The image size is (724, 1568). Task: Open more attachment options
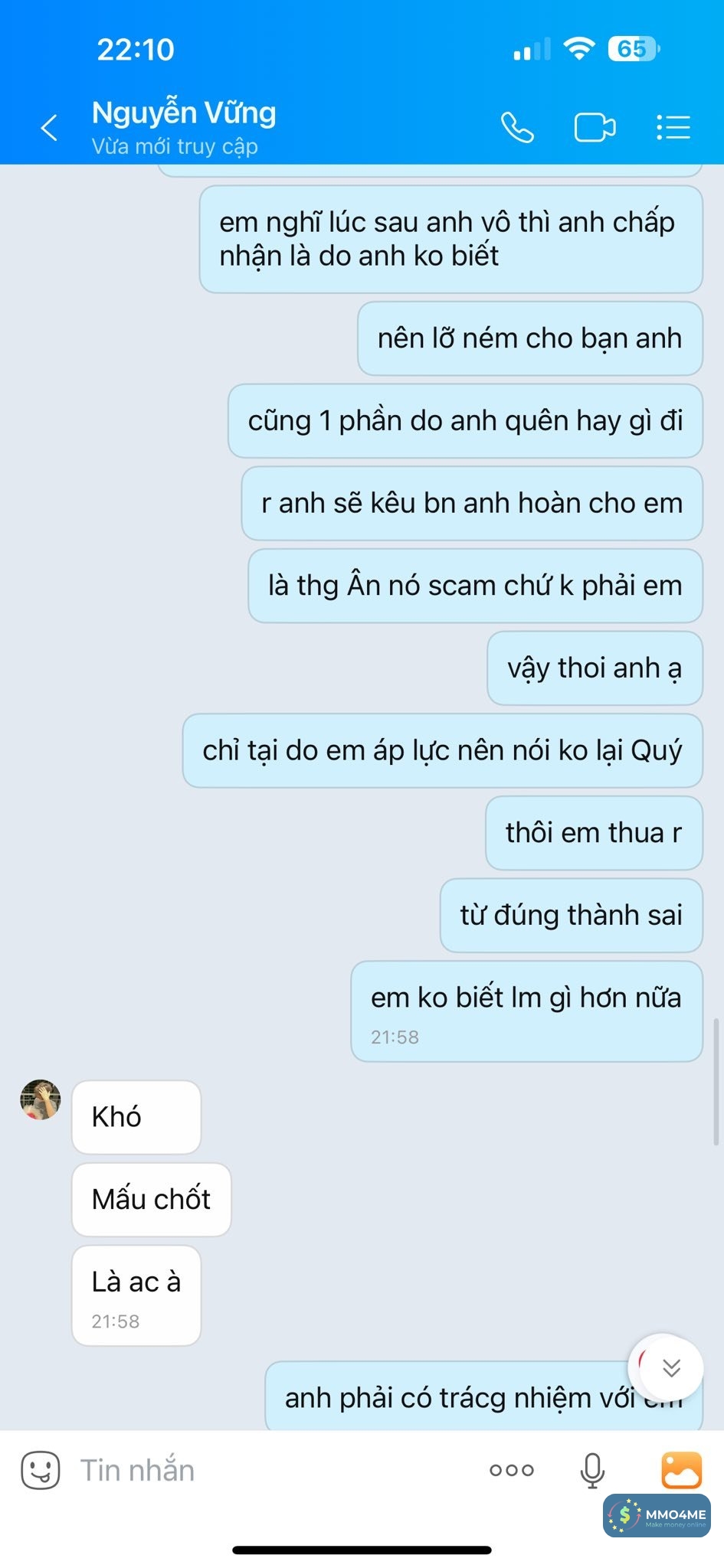(512, 1470)
